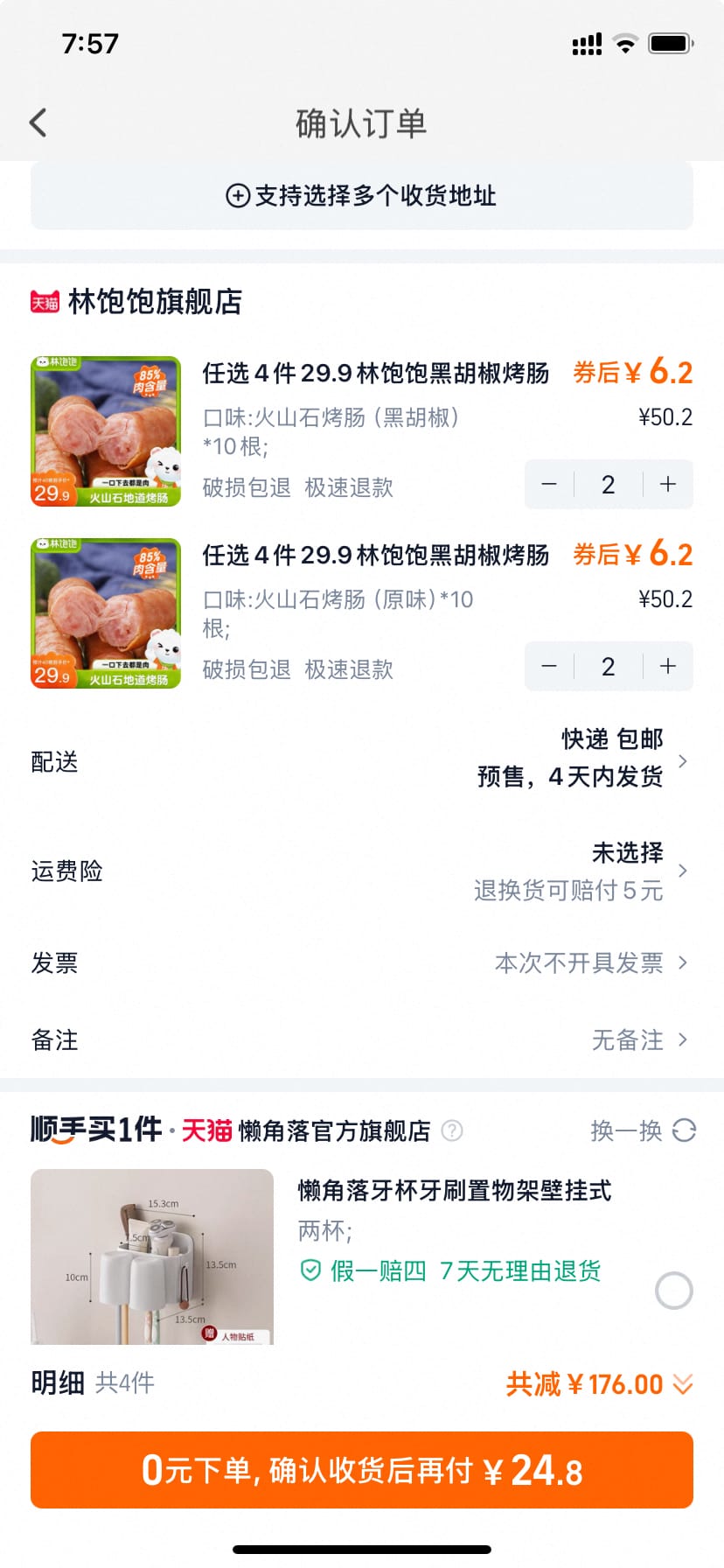Image resolution: width=724 pixels, height=1568 pixels.
Task: Tap the 0元下单 order submit button
Action: pos(362,1470)
